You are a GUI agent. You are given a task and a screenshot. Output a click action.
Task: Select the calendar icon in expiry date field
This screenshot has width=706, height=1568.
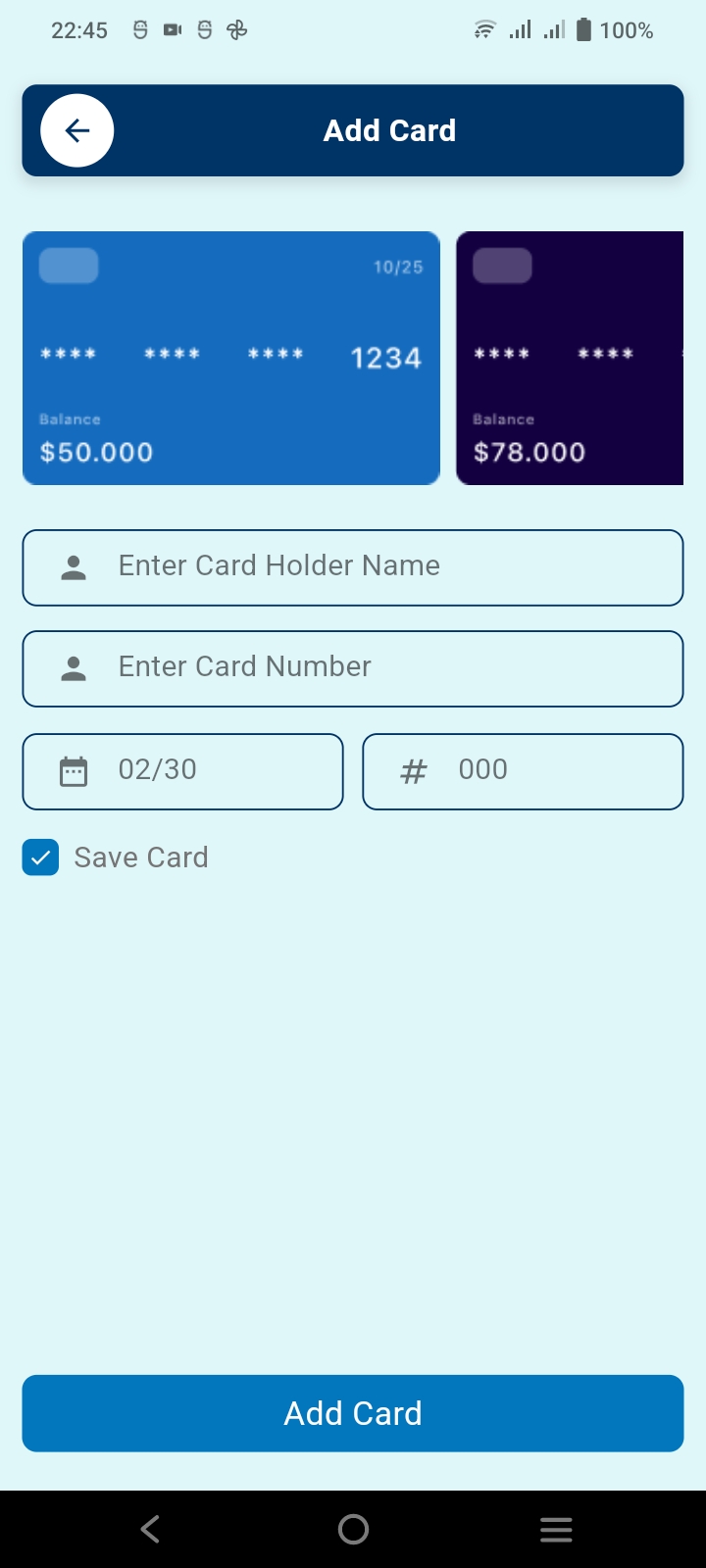click(x=73, y=771)
